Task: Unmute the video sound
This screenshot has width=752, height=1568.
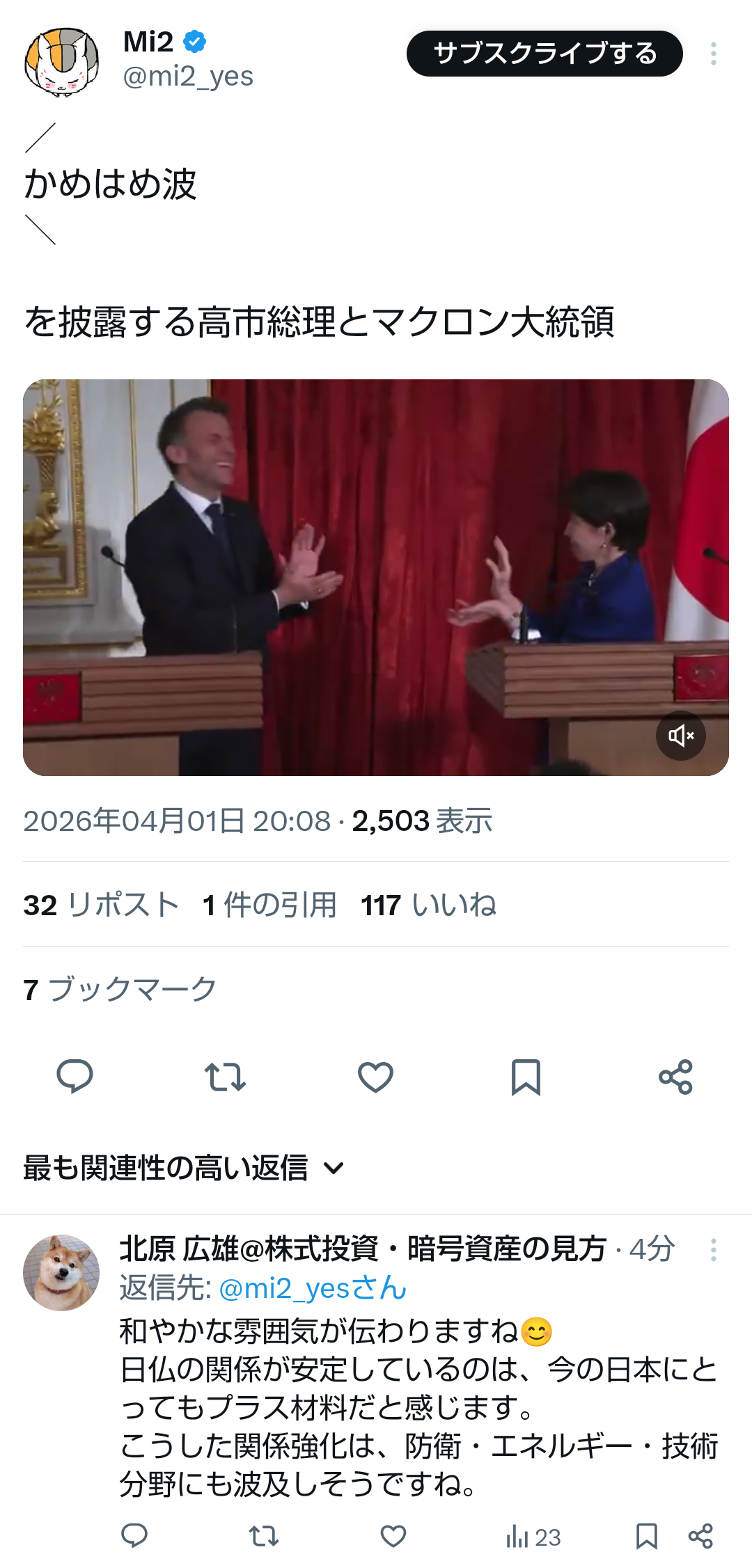Action: coord(680,736)
